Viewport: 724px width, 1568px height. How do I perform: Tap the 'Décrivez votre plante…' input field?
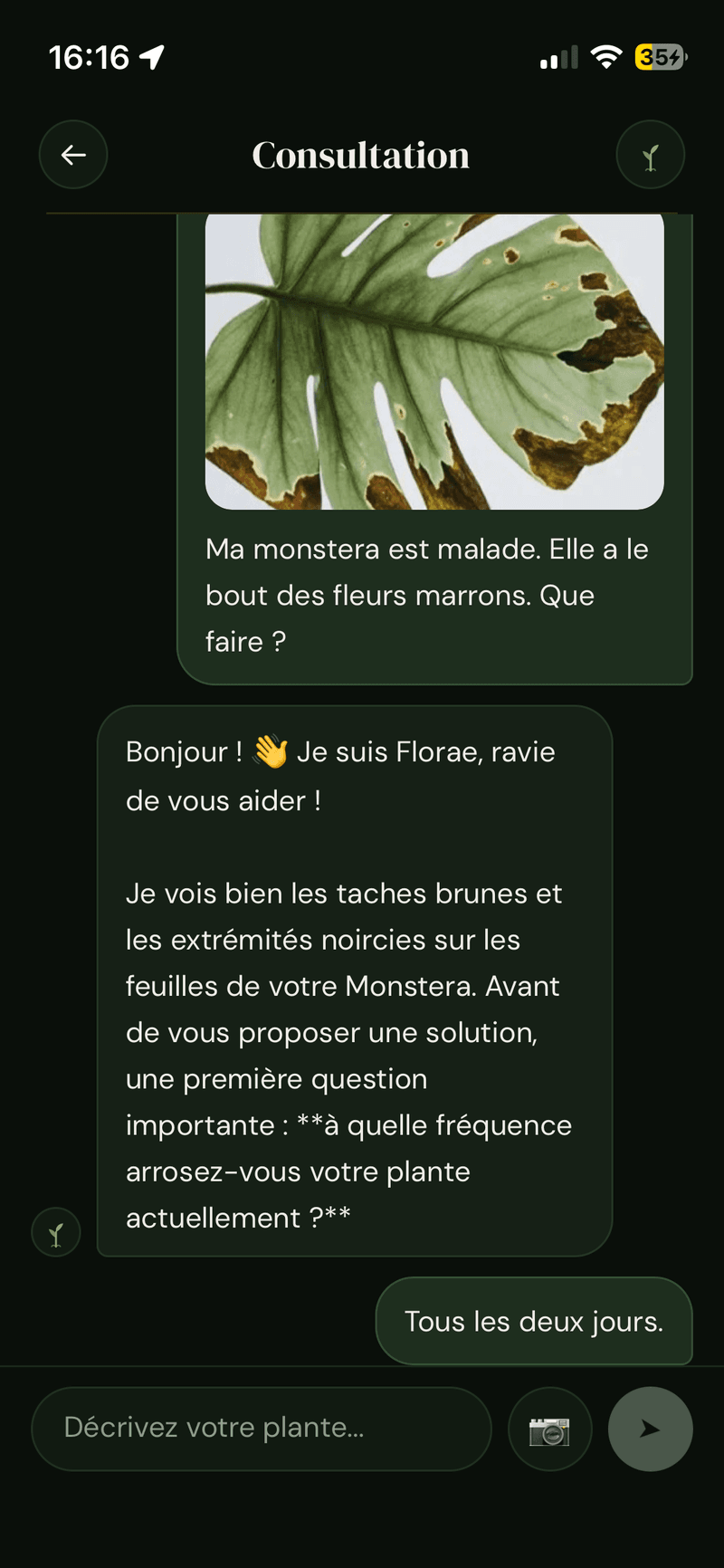[x=261, y=1429]
